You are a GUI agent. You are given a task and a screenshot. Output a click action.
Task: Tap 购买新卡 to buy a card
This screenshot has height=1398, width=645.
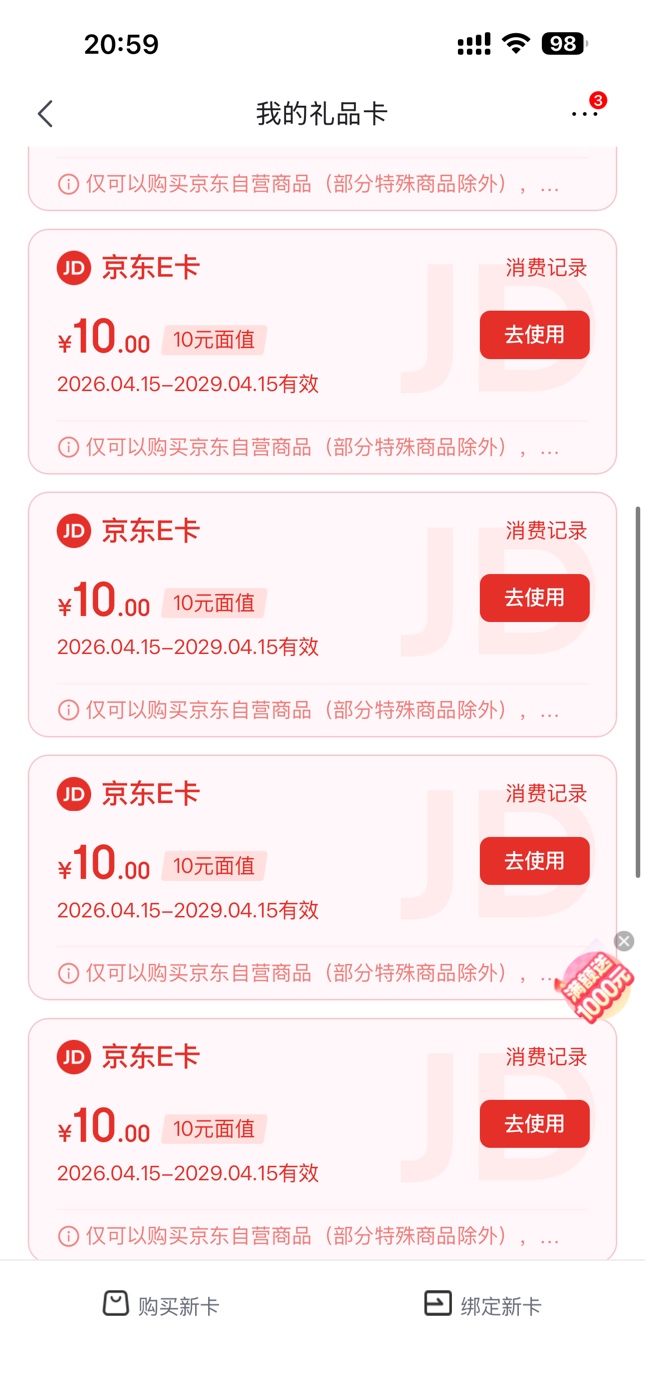162,1305
